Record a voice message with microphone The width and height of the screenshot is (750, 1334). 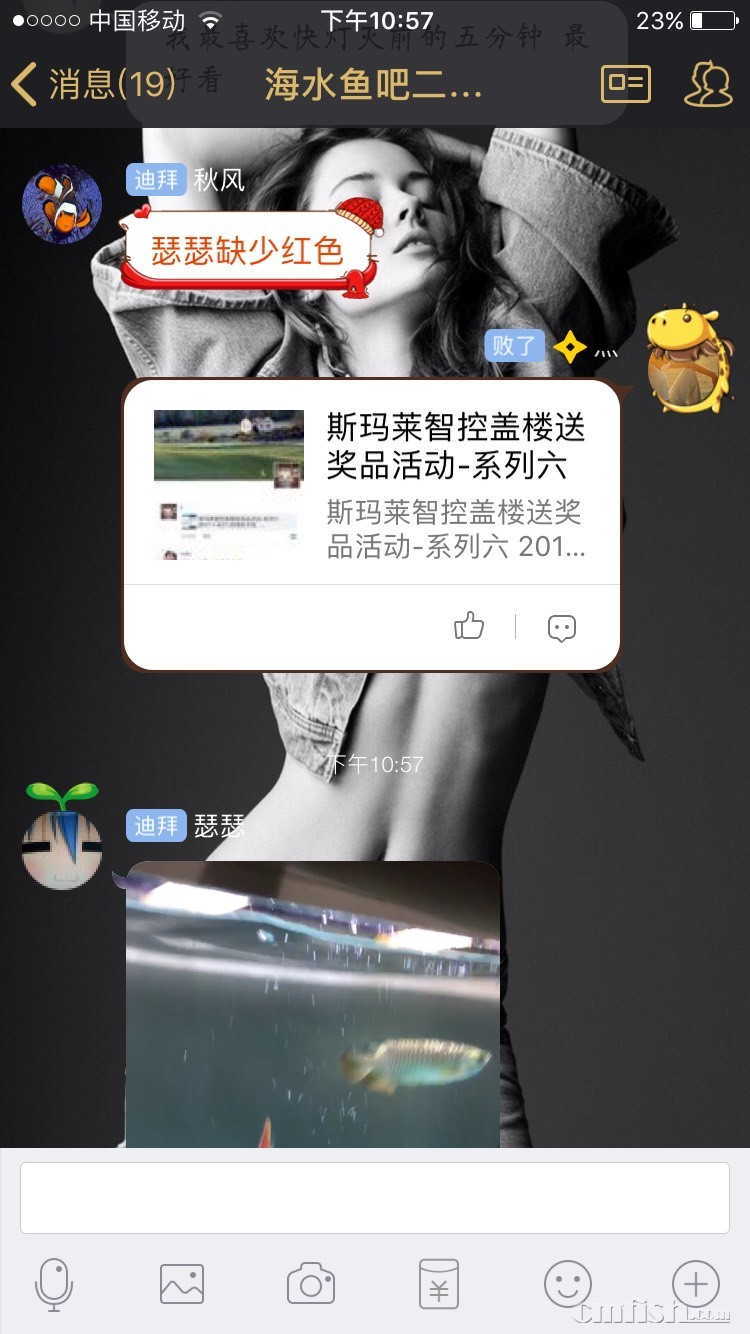click(x=54, y=1284)
